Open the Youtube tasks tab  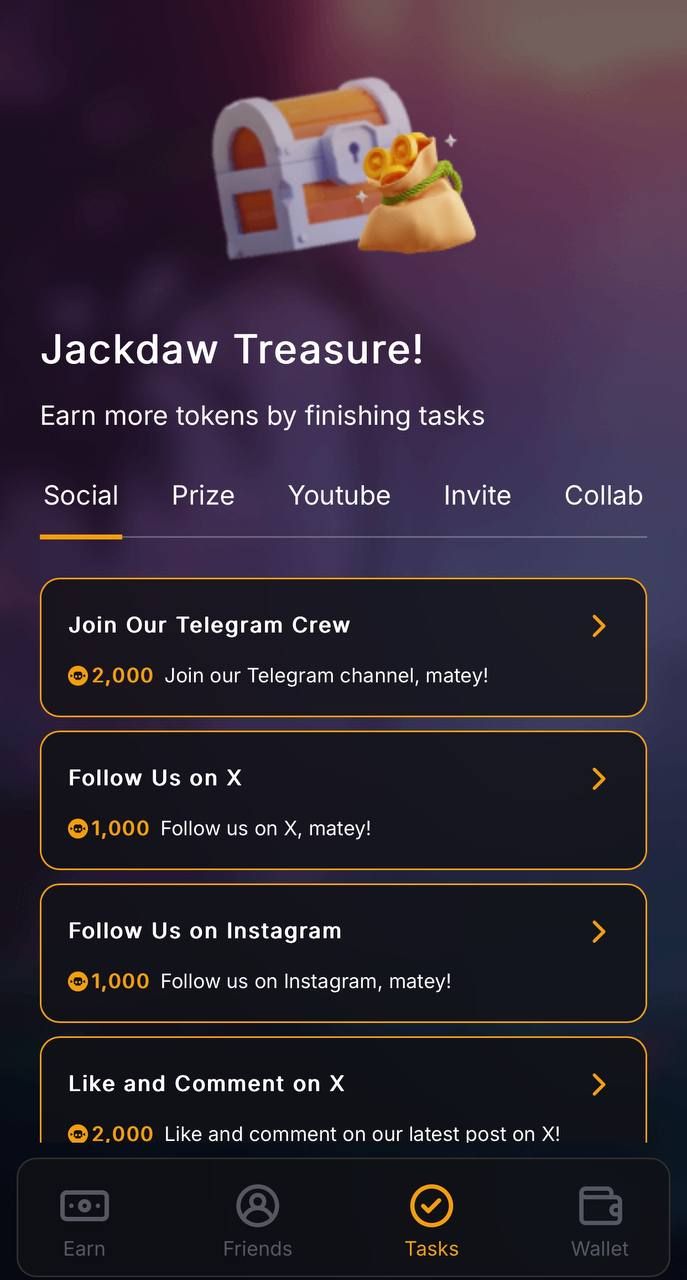339,496
